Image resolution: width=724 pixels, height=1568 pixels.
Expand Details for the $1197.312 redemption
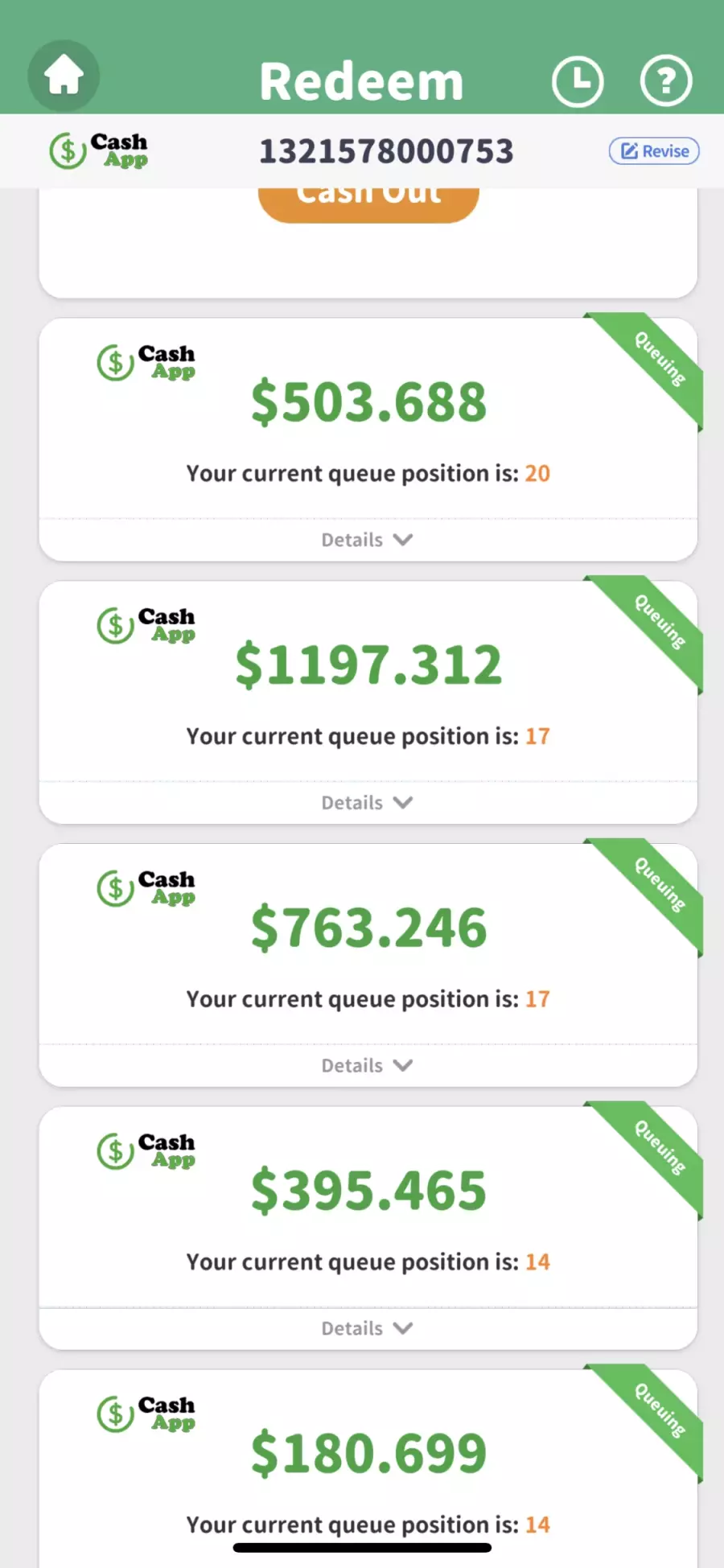pos(368,803)
